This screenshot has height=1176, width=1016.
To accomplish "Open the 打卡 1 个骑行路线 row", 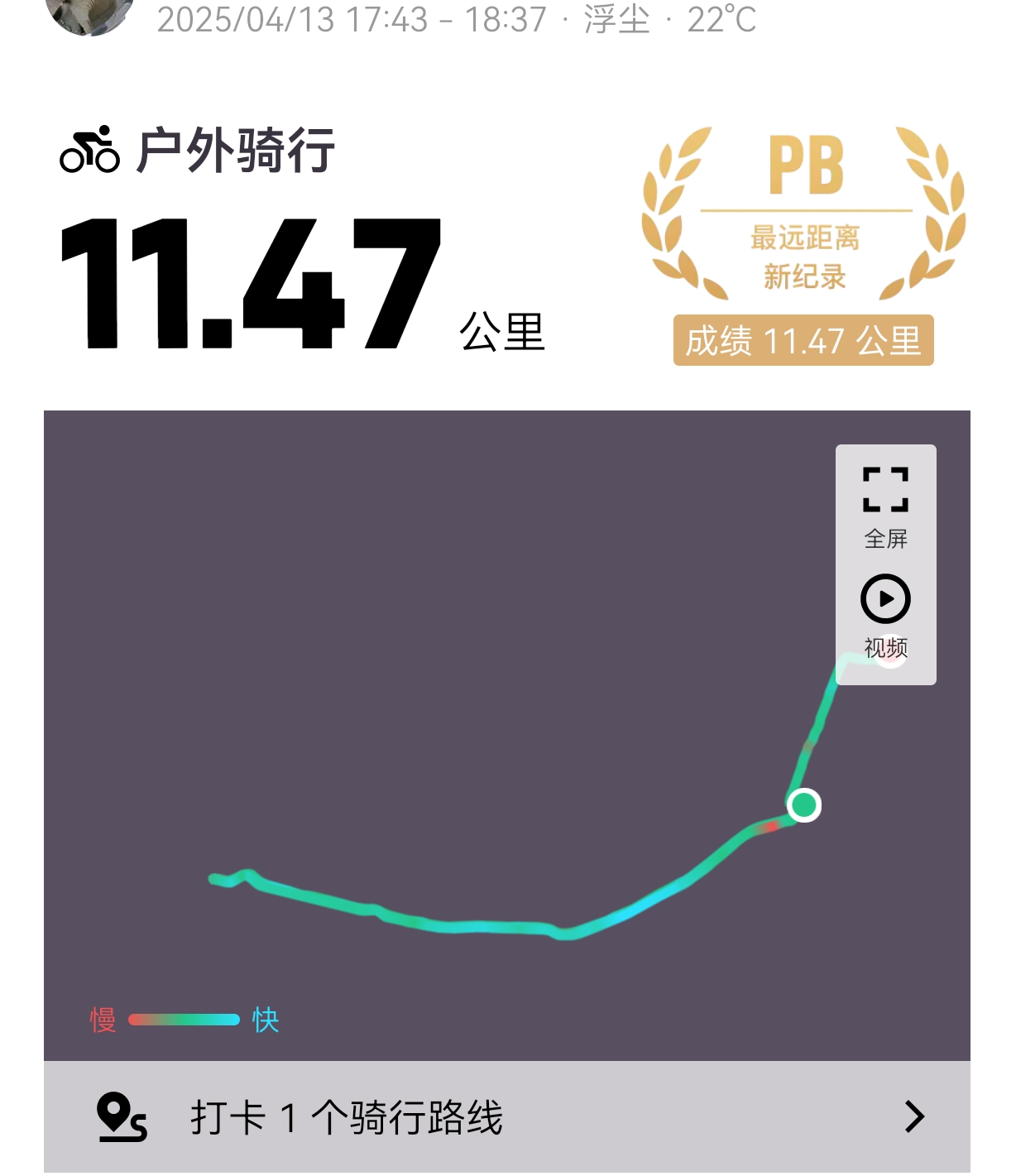I will (x=506, y=1116).
